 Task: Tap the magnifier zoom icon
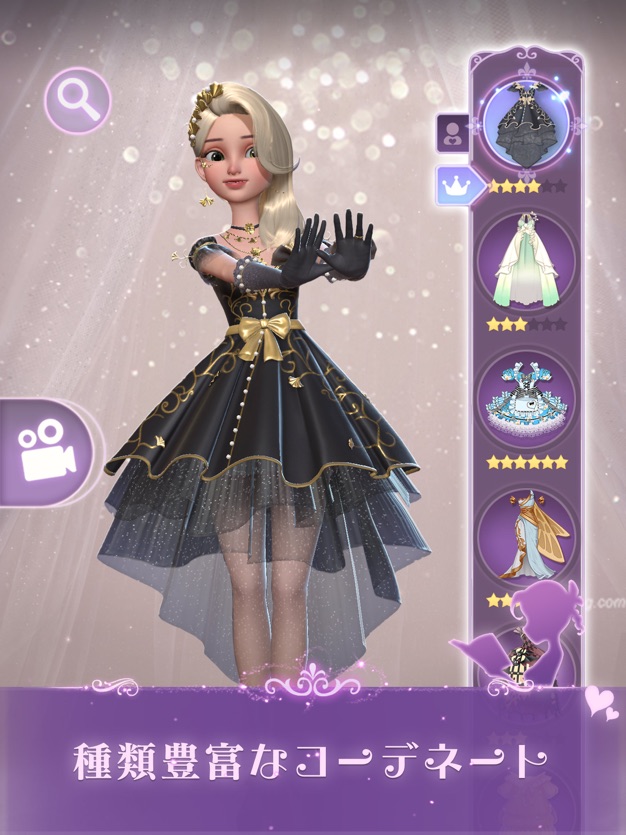tap(77, 100)
